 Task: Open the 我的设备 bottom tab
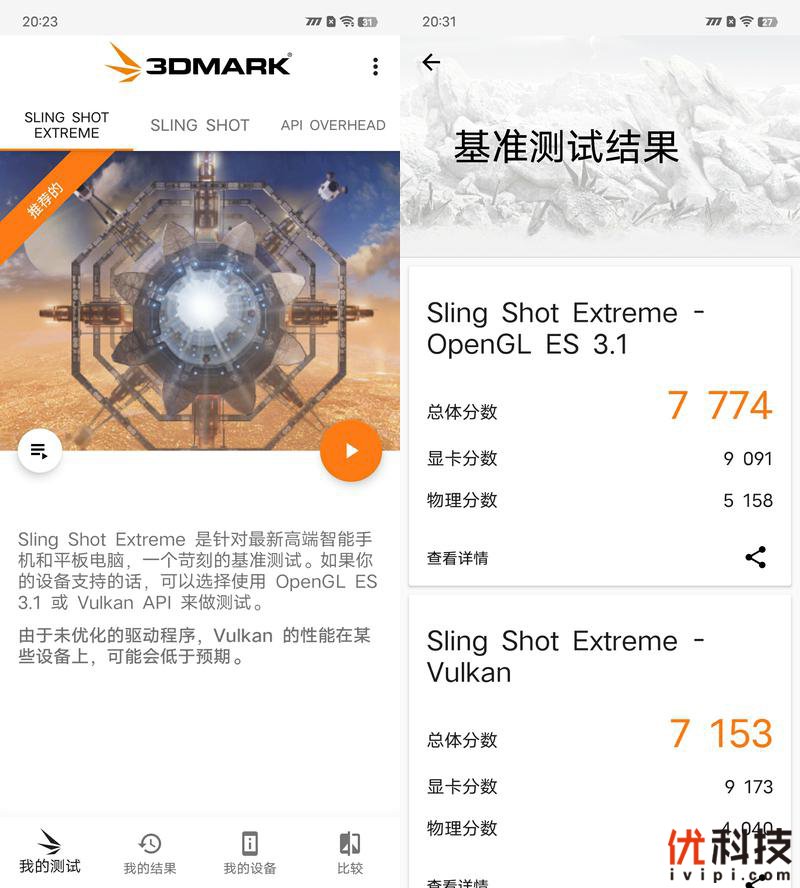250,851
